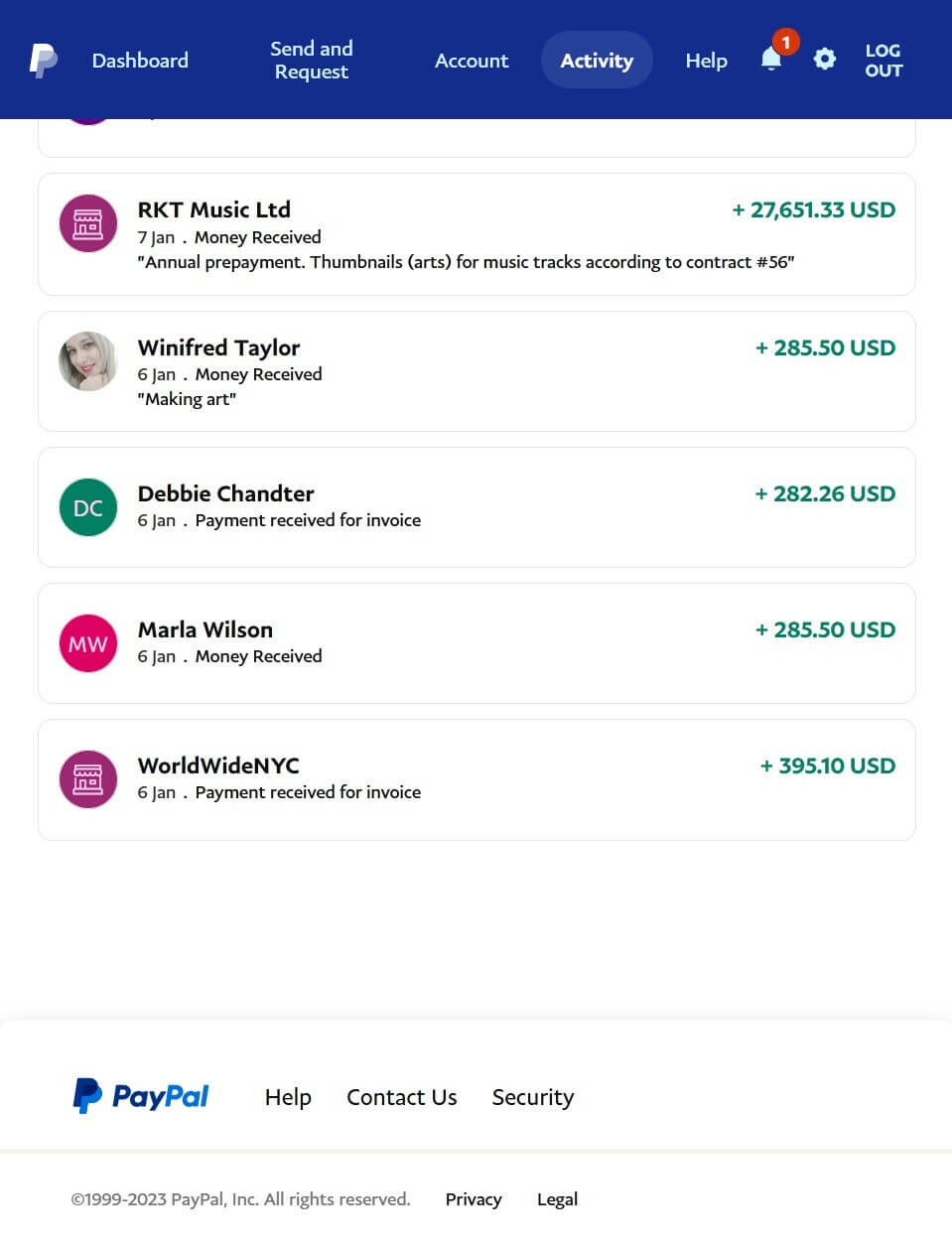Open the Legal link
Screen dimensions: 952x1250
pyautogui.click(x=557, y=1199)
